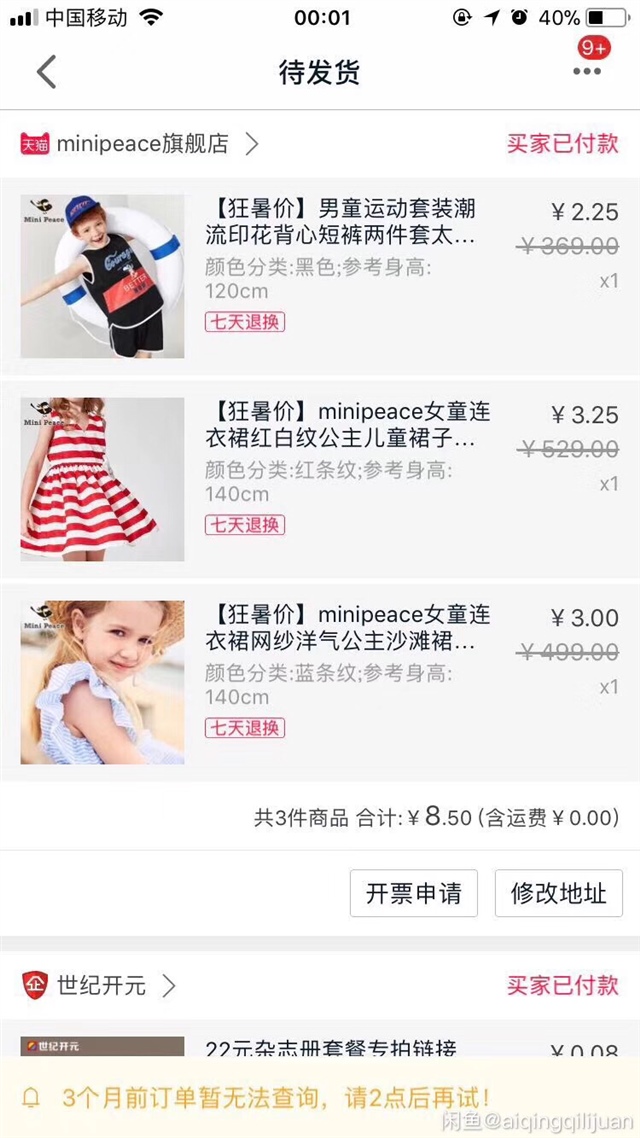640x1138 pixels.
Task: Open the 男童运动套装 order item
Action: point(340,223)
